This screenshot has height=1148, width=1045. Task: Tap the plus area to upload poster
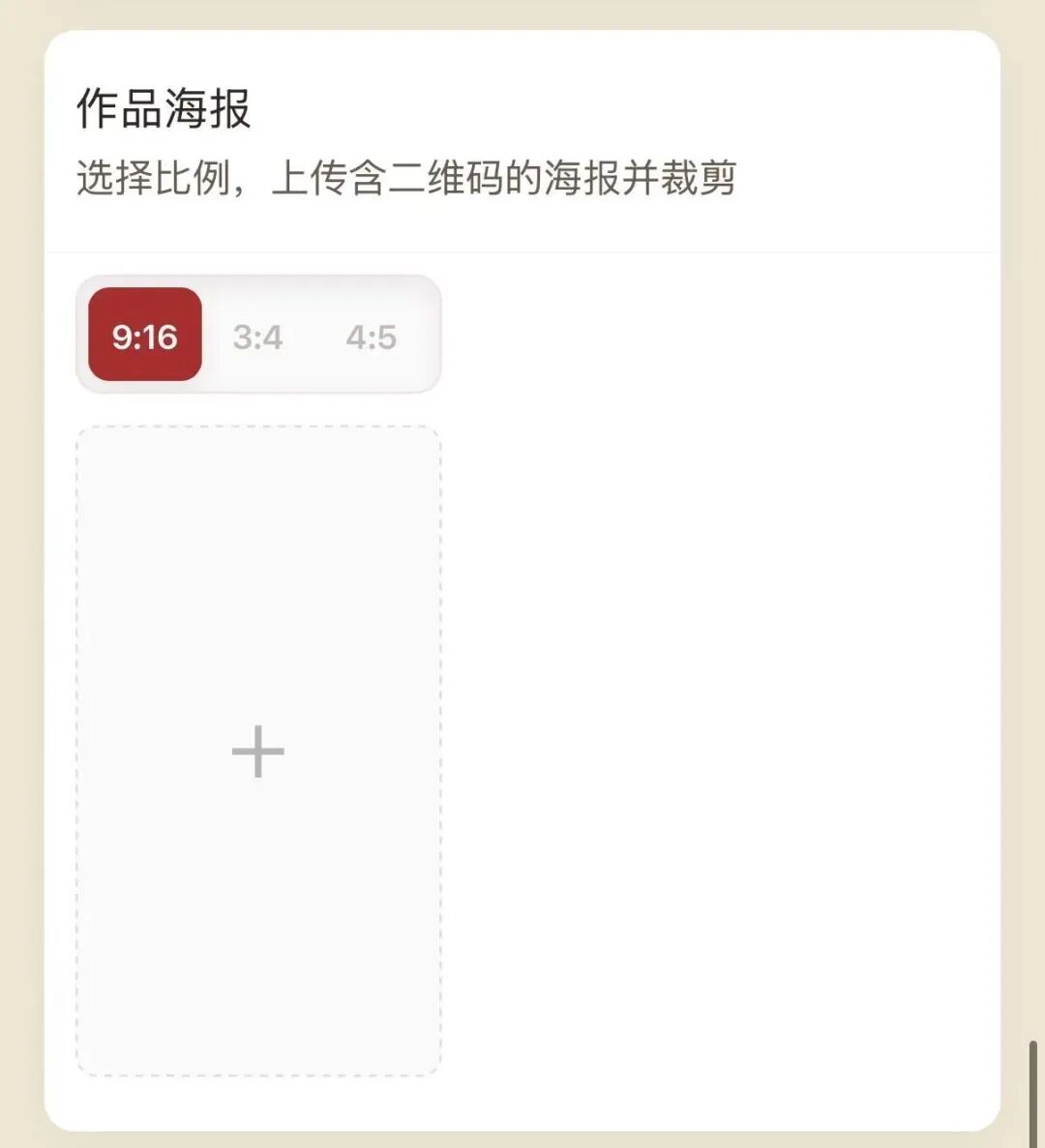coord(258,751)
